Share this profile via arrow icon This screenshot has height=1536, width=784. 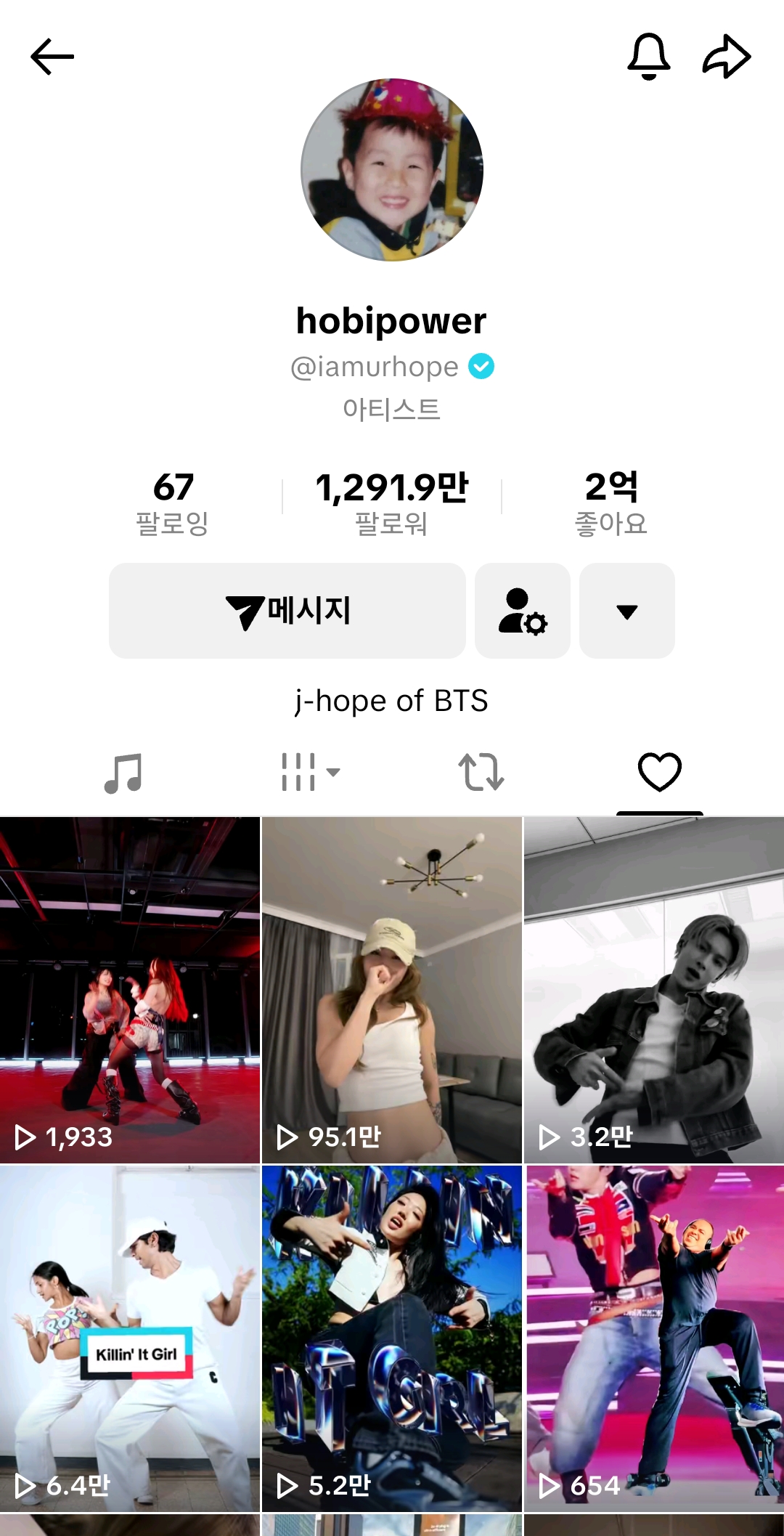pos(726,57)
